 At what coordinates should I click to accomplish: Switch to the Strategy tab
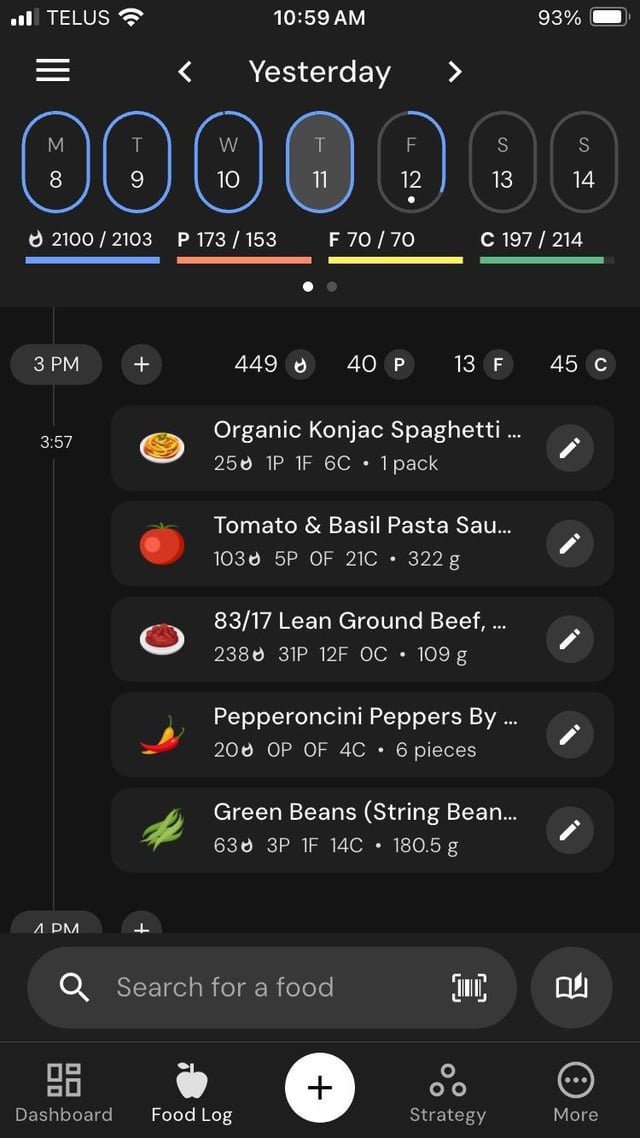447,1094
